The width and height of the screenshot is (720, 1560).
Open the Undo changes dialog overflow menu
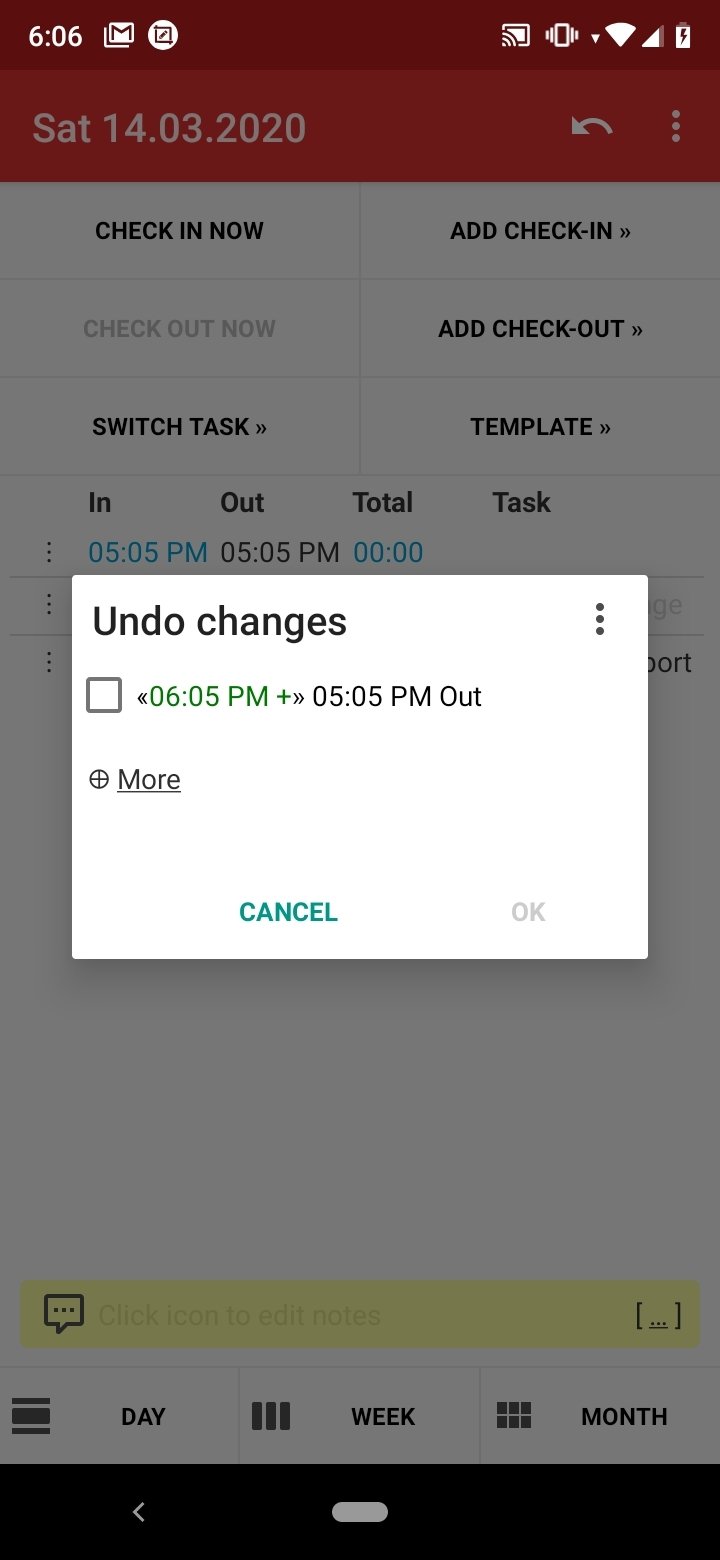(599, 620)
